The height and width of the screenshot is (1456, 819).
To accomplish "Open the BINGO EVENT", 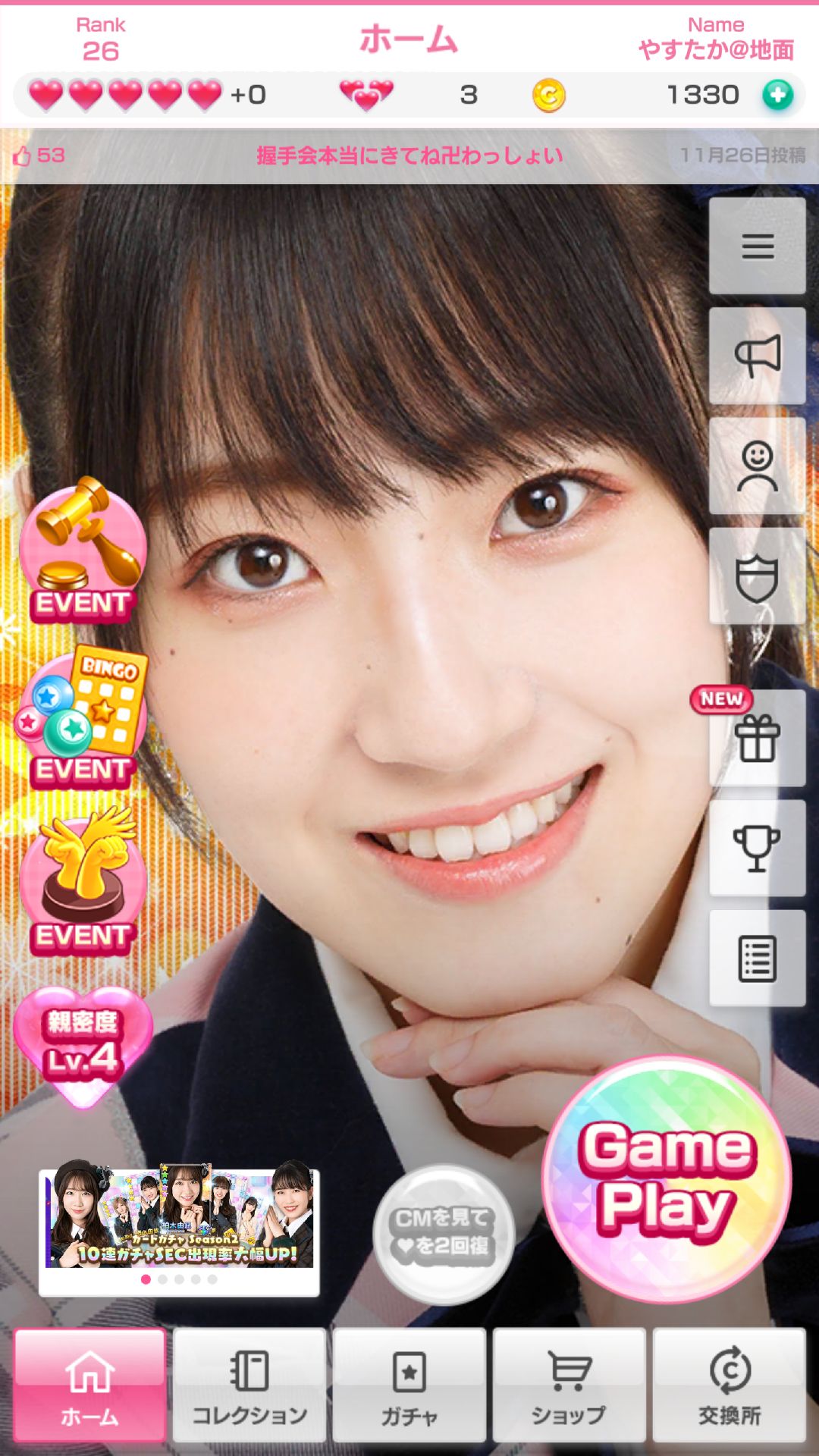I will coord(83,717).
